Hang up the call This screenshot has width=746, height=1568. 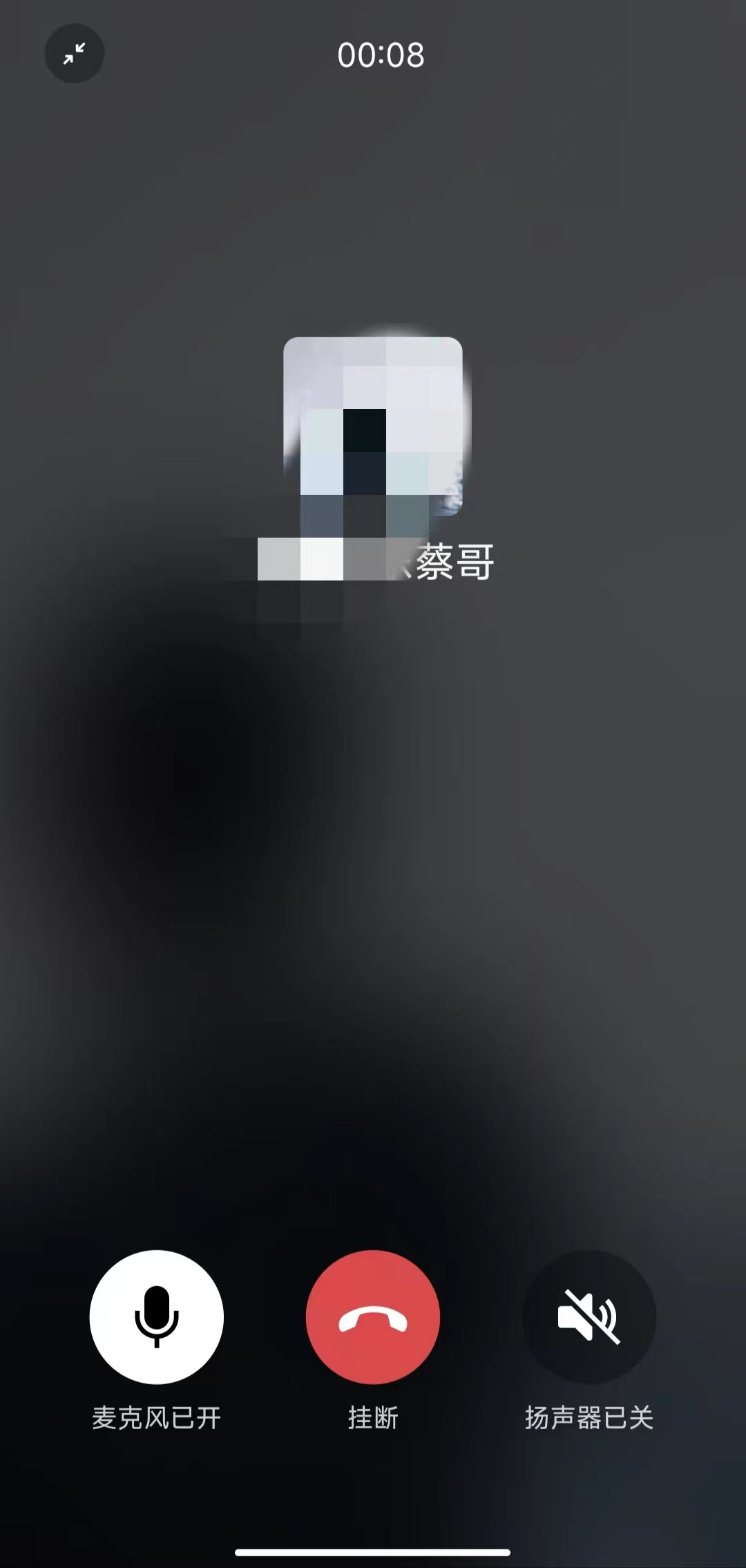(x=373, y=1316)
